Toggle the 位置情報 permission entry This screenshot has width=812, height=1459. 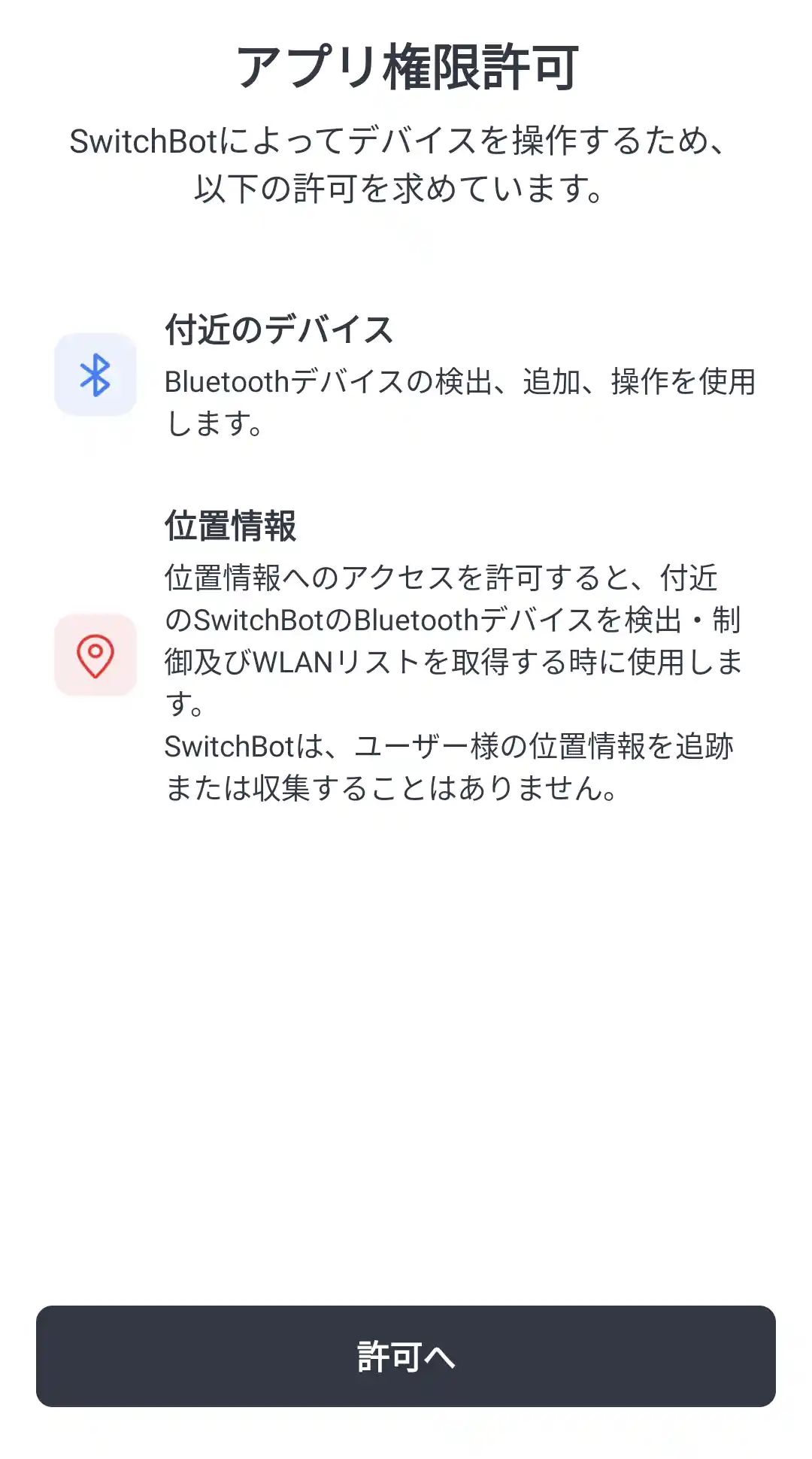406,653
